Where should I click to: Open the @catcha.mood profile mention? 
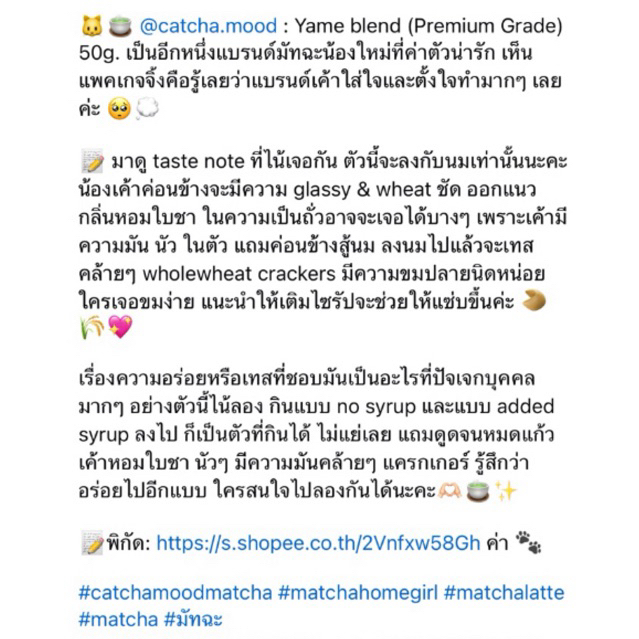[x=208, y=26]
